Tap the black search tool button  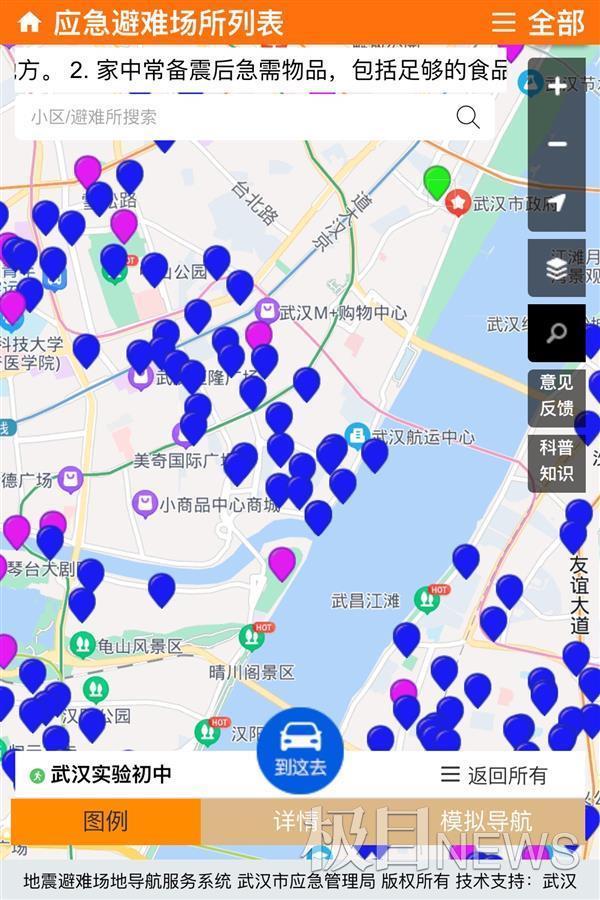coord(557,333)
